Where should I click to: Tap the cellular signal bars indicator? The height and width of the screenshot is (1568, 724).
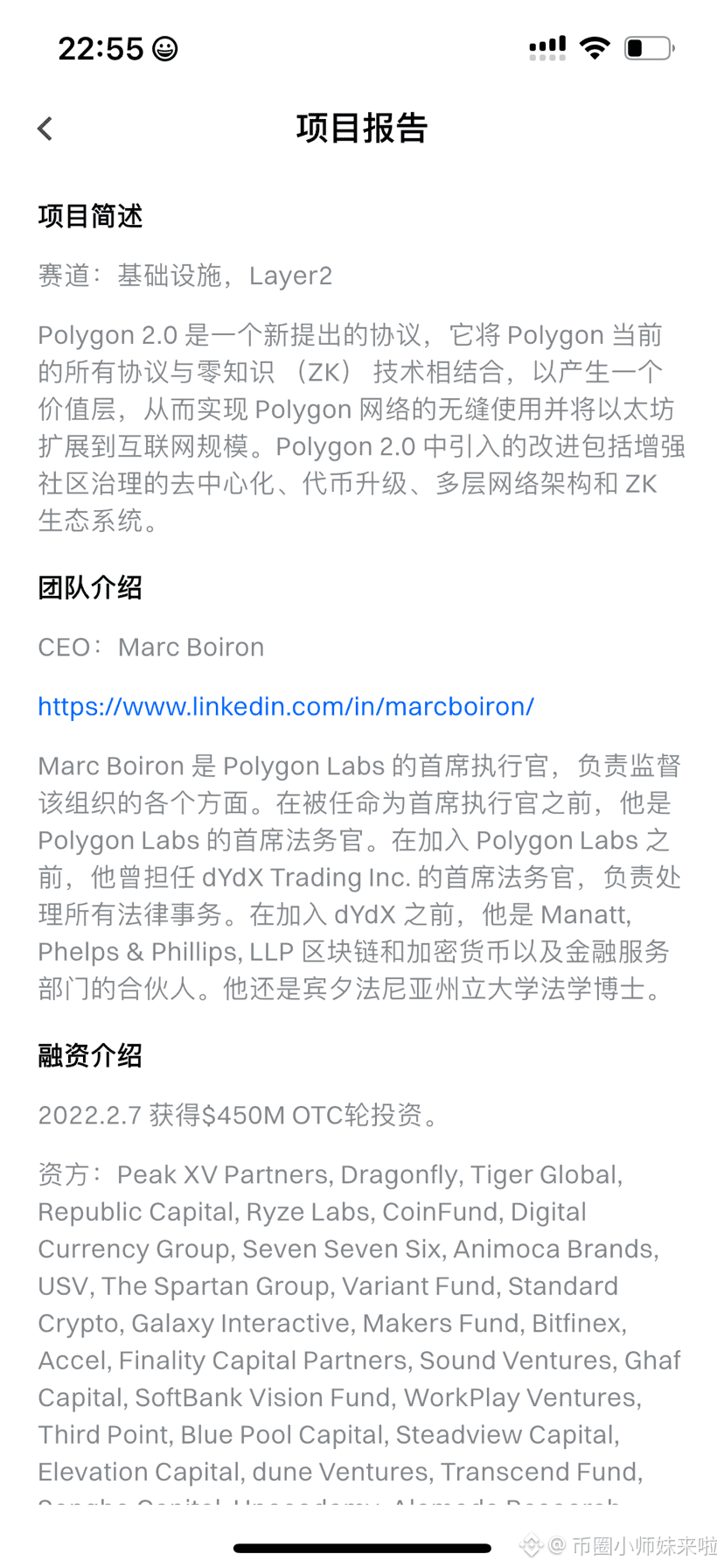pos(546,48)
